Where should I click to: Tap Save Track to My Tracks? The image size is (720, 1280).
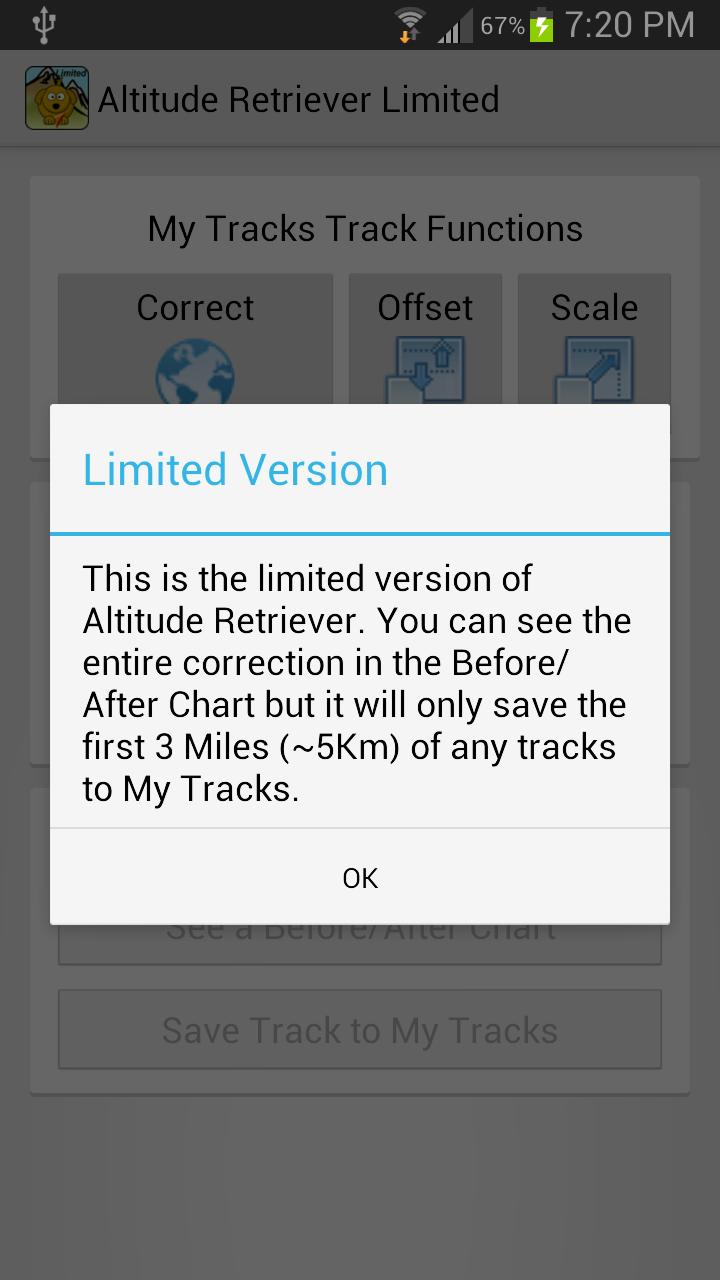point(360,1030)
